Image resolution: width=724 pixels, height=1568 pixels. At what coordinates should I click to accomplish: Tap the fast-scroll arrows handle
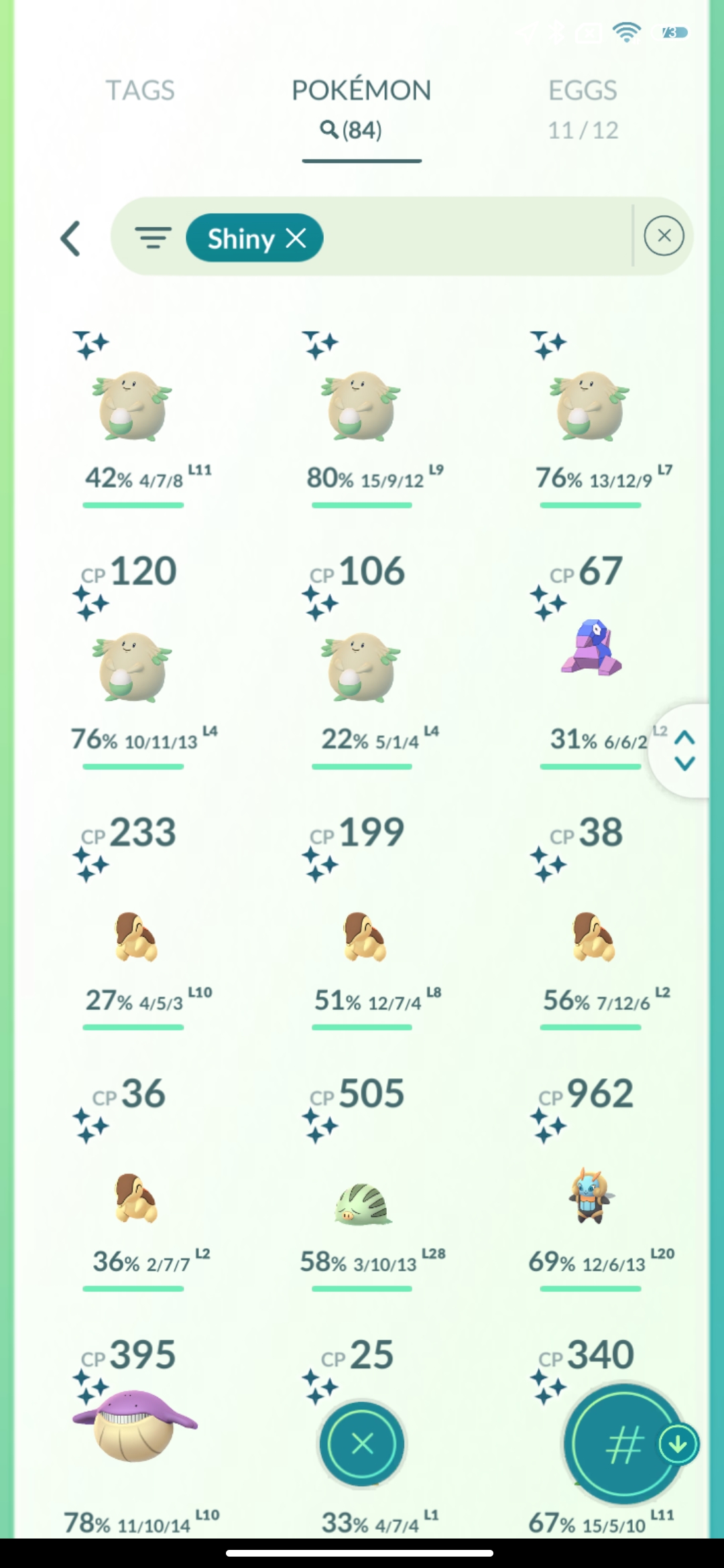[684, 750]
